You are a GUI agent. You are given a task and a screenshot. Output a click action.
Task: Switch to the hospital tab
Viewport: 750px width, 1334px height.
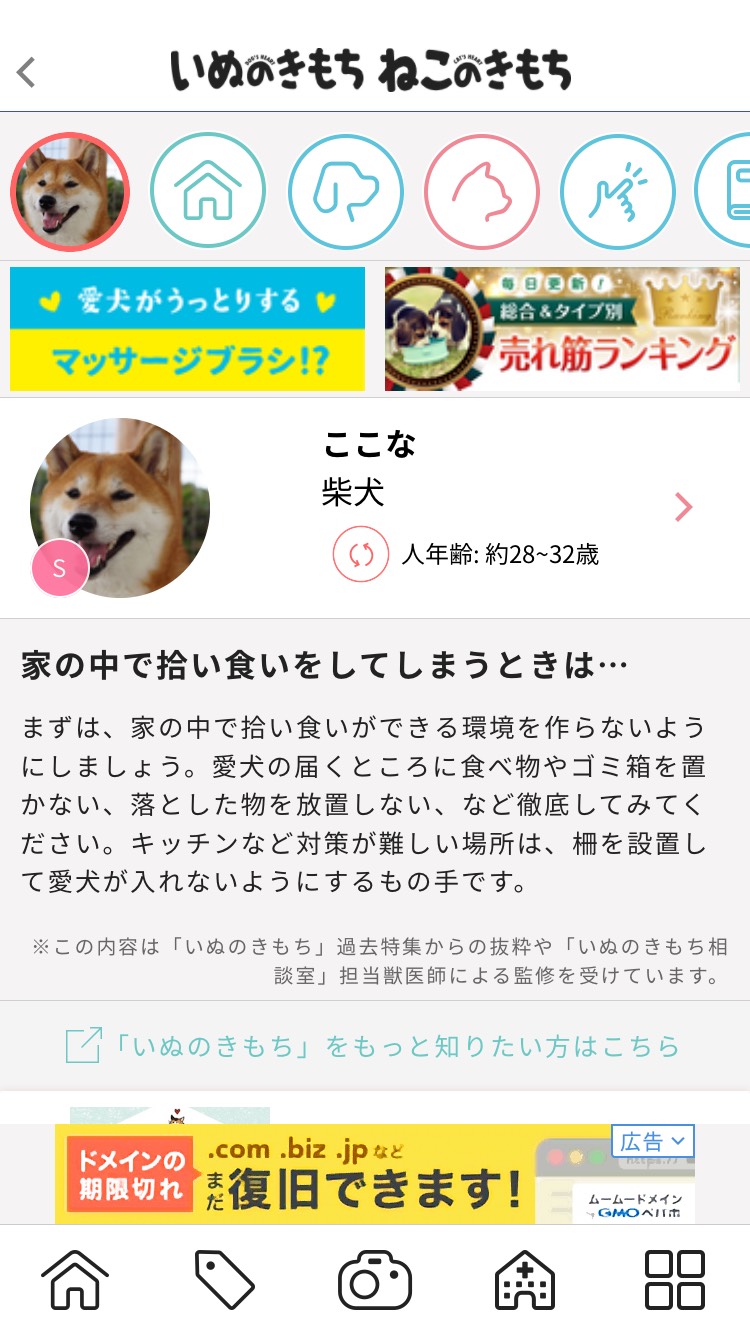coord(525,1279)
